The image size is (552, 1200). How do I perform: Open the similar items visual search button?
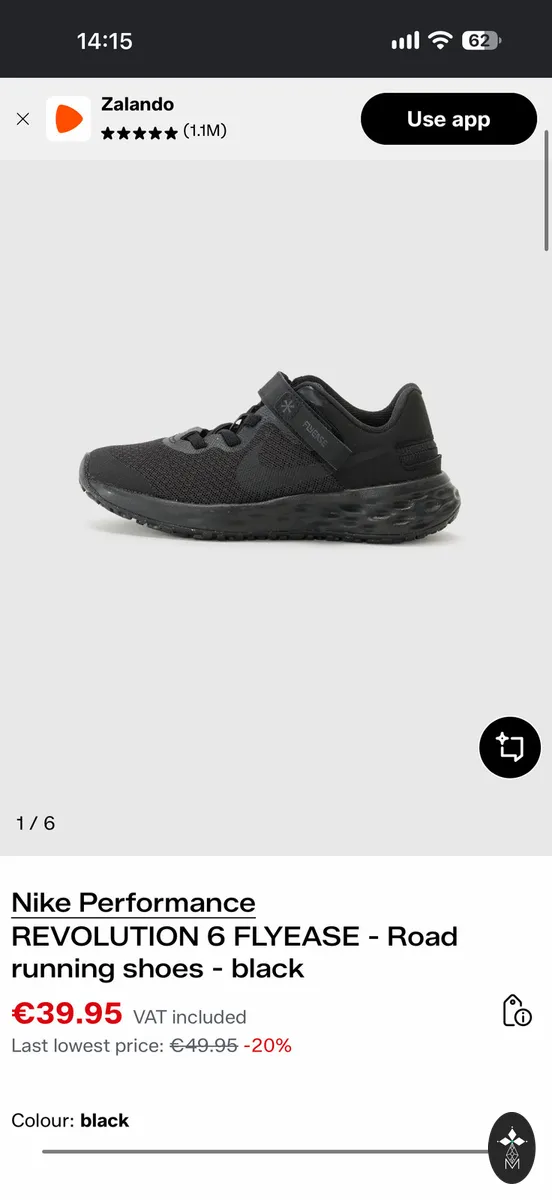(510, 747)
